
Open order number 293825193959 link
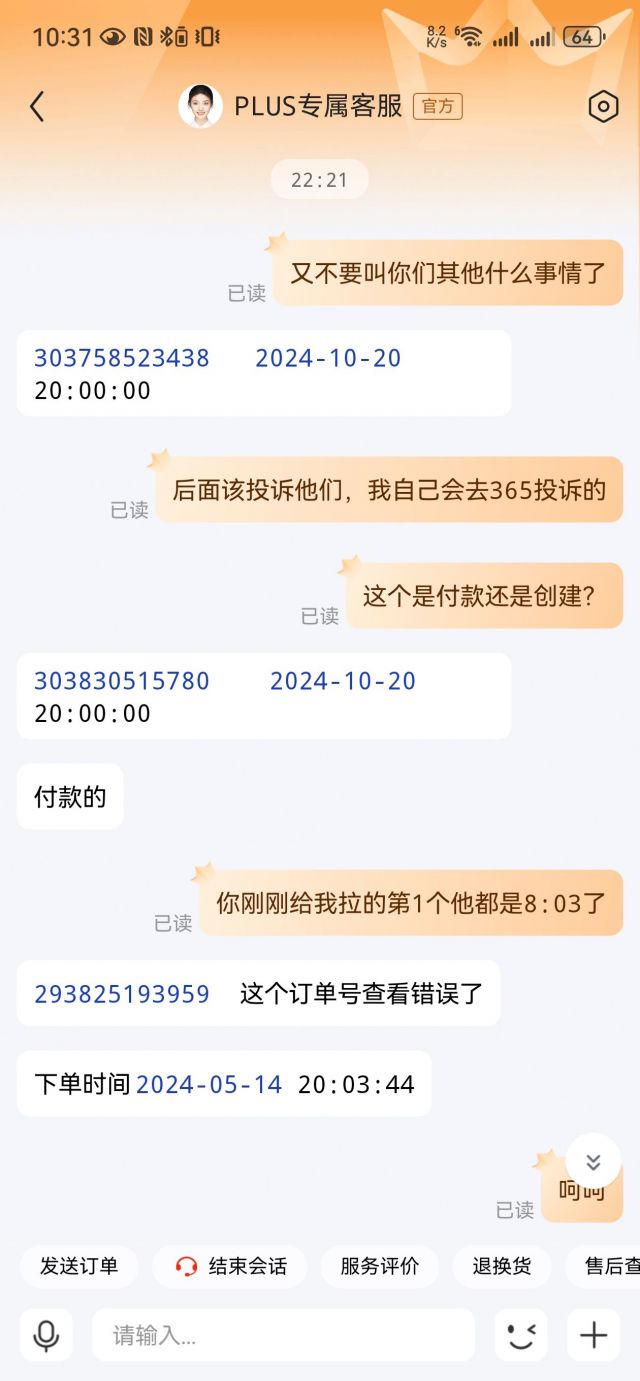(x=122, y=994)
